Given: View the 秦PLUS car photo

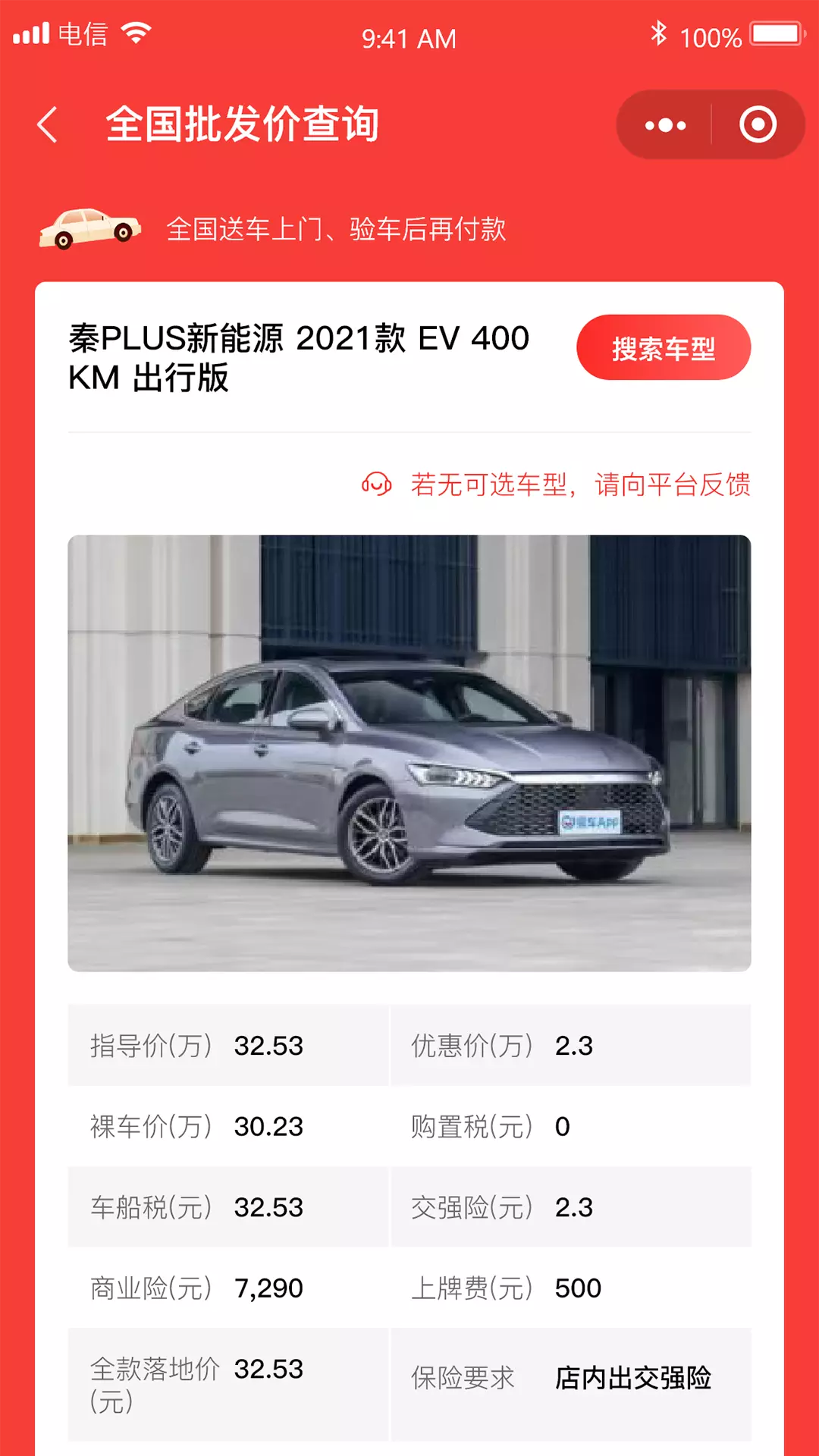Looking at the screenshot, I should tap(409, 753).
